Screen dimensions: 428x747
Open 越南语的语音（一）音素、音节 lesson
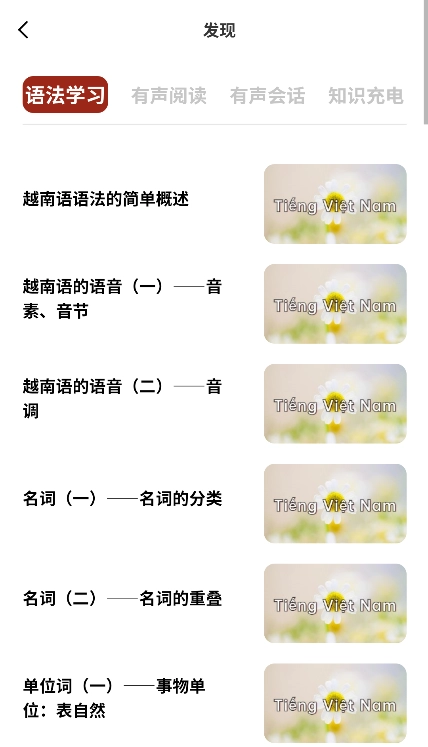(214, 304)
